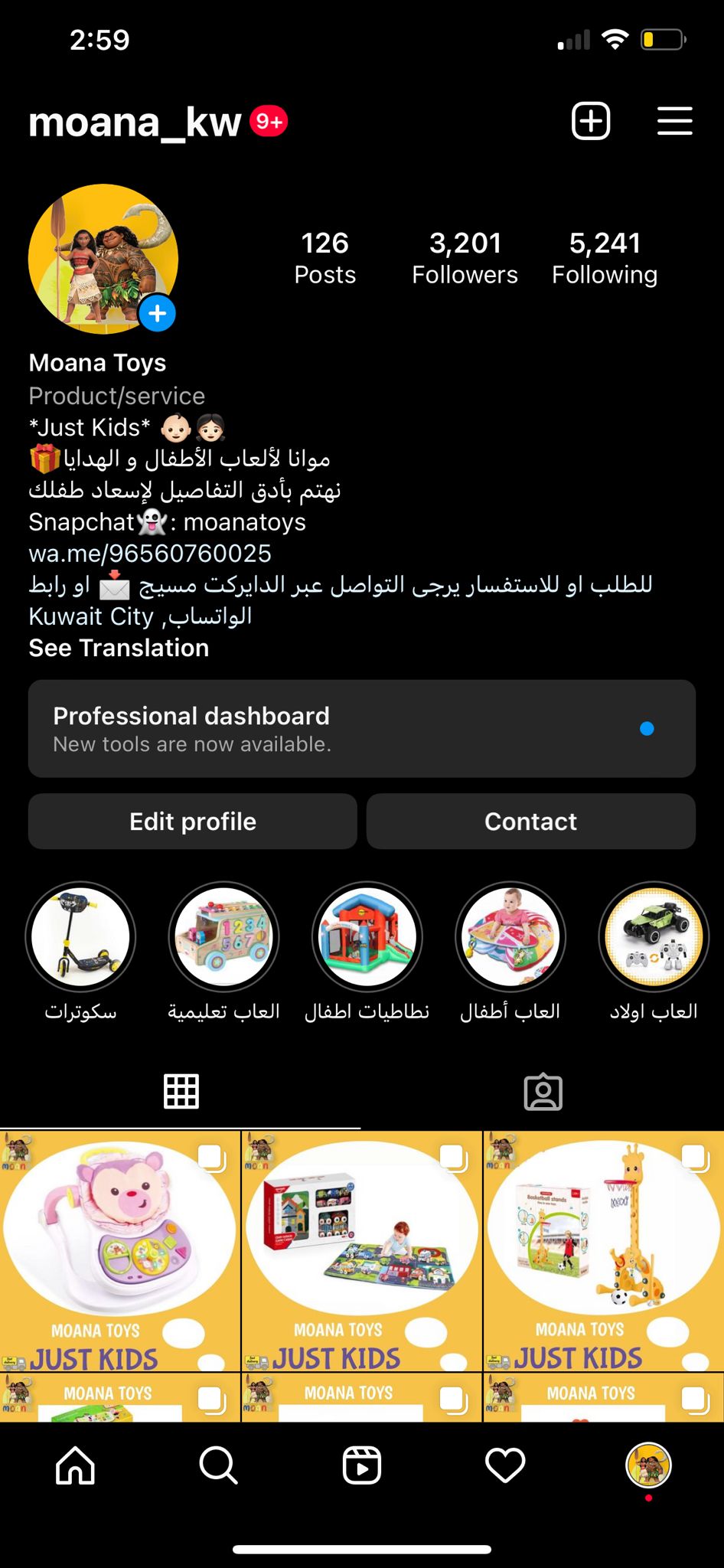Screen dimensions: 724x1568
Task: Open the giraffe basketball stand post
Action: 603,1250
